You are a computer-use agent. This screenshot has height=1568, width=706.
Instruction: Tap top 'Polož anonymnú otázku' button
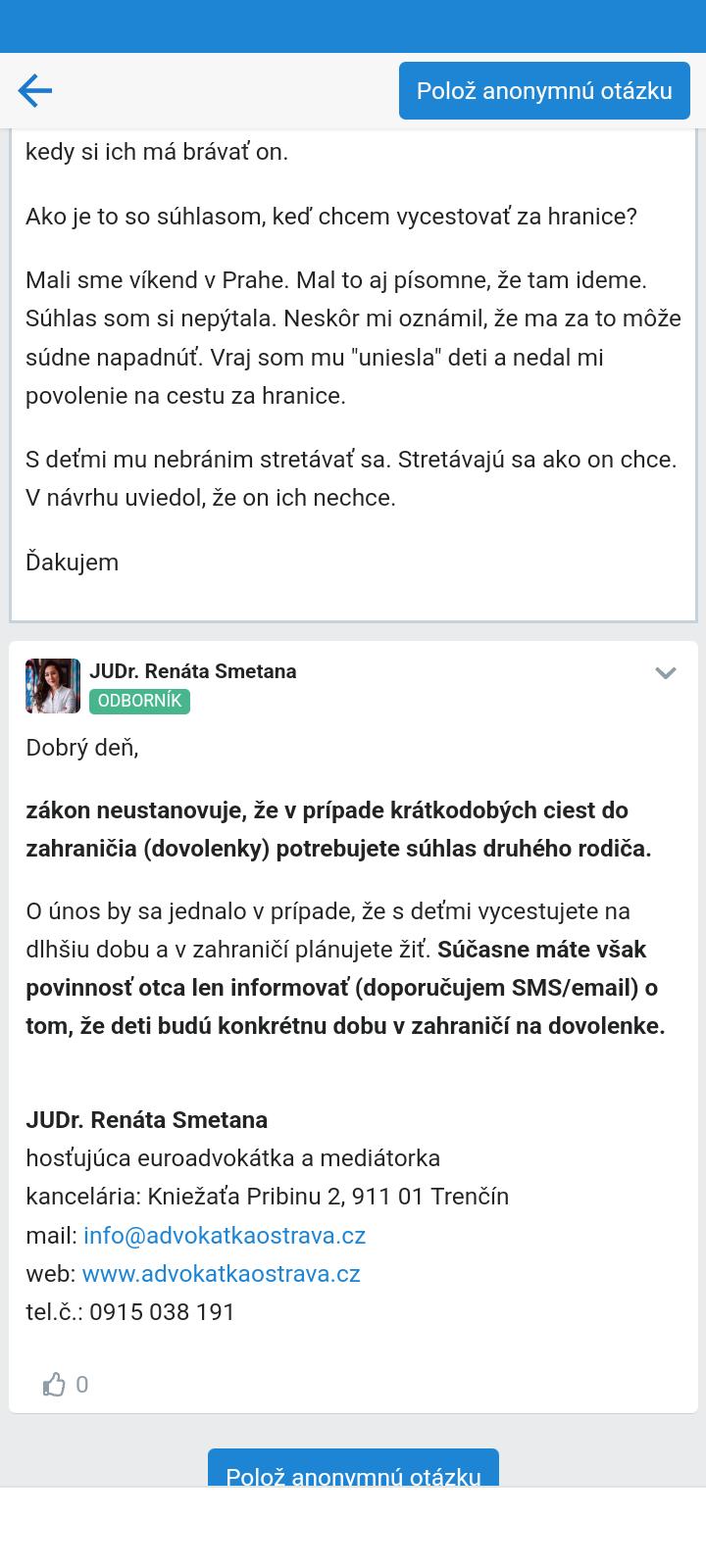pyautogui.click(x=544, y=91)
